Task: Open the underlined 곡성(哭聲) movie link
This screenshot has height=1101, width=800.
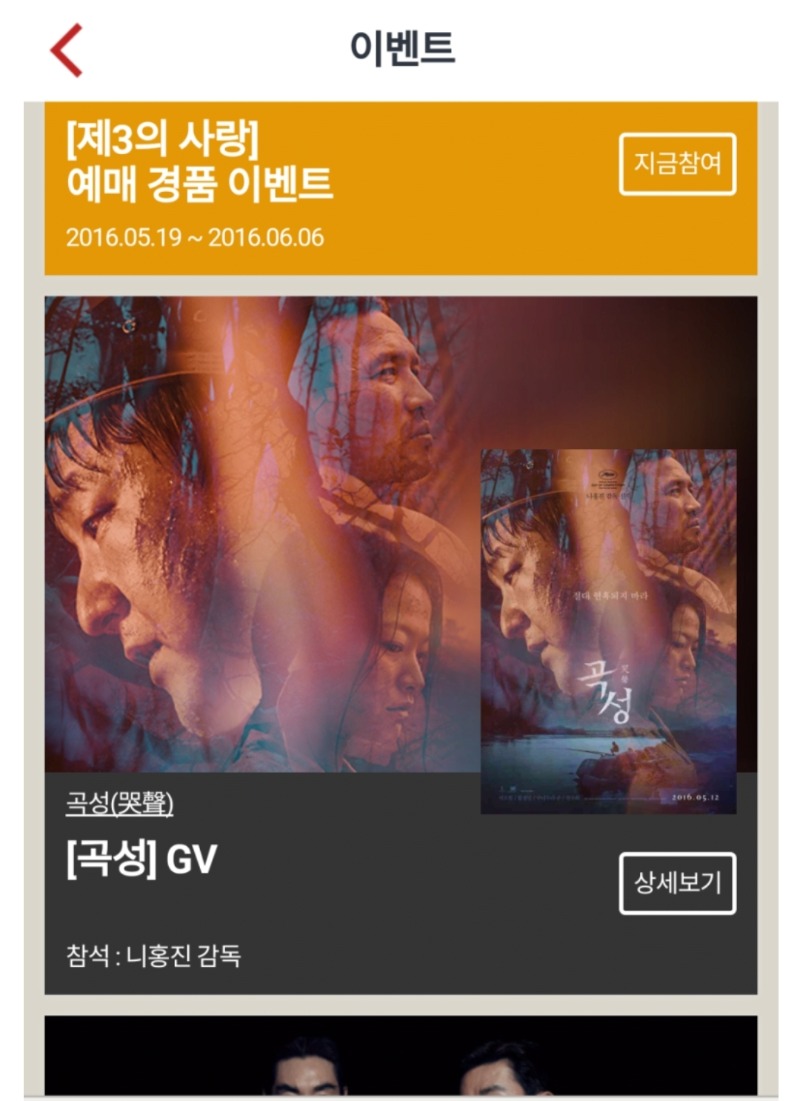Action: [x=119, y=802]
